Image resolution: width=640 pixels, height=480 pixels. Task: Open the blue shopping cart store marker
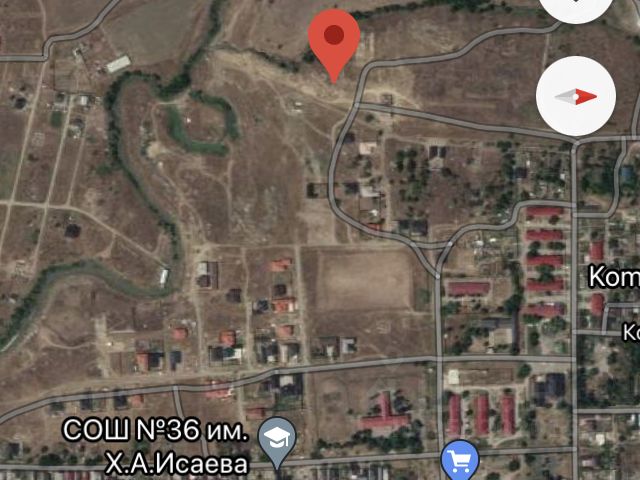tap(460, 460)
